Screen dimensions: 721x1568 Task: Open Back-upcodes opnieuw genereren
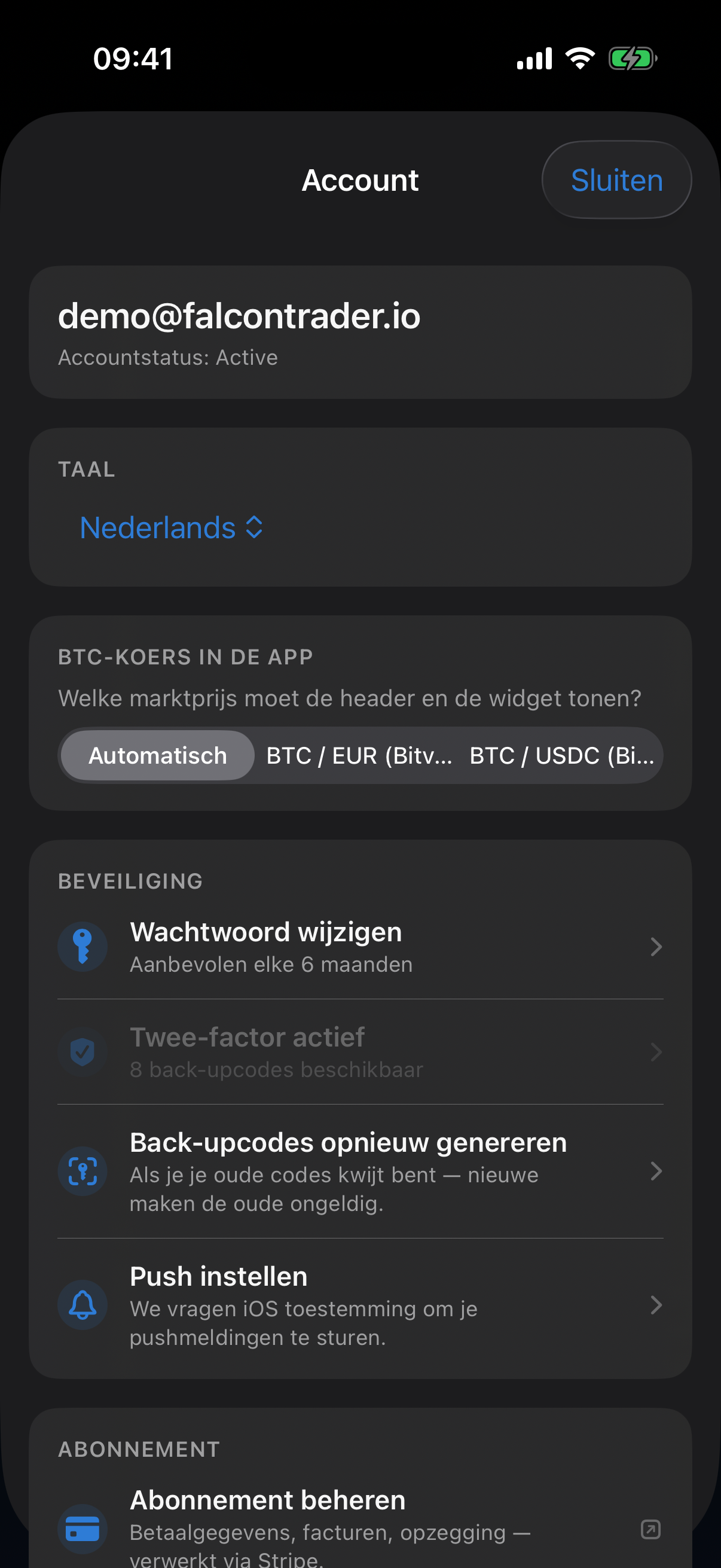(360, 1171)
